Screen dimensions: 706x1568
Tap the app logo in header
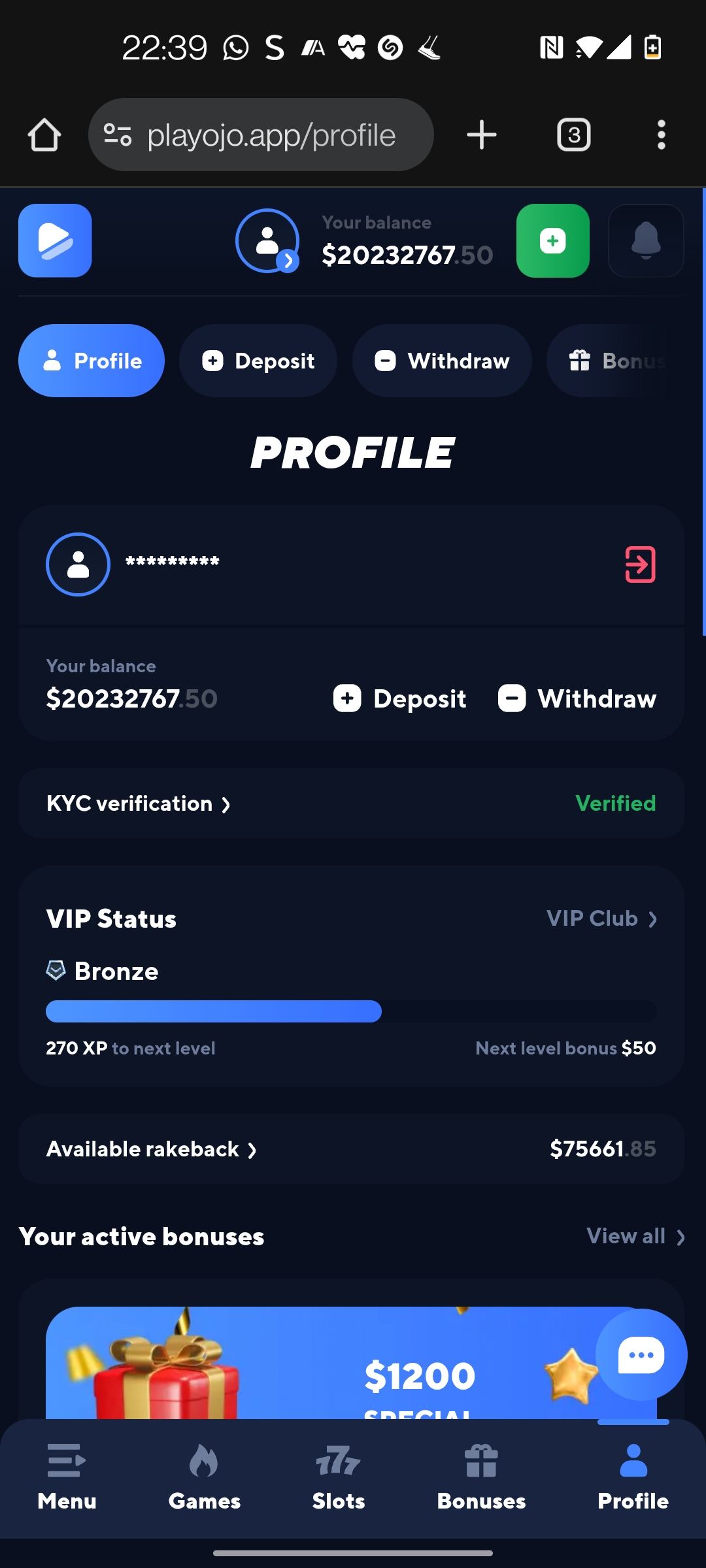pyautogui.click(x=55, y=240)
